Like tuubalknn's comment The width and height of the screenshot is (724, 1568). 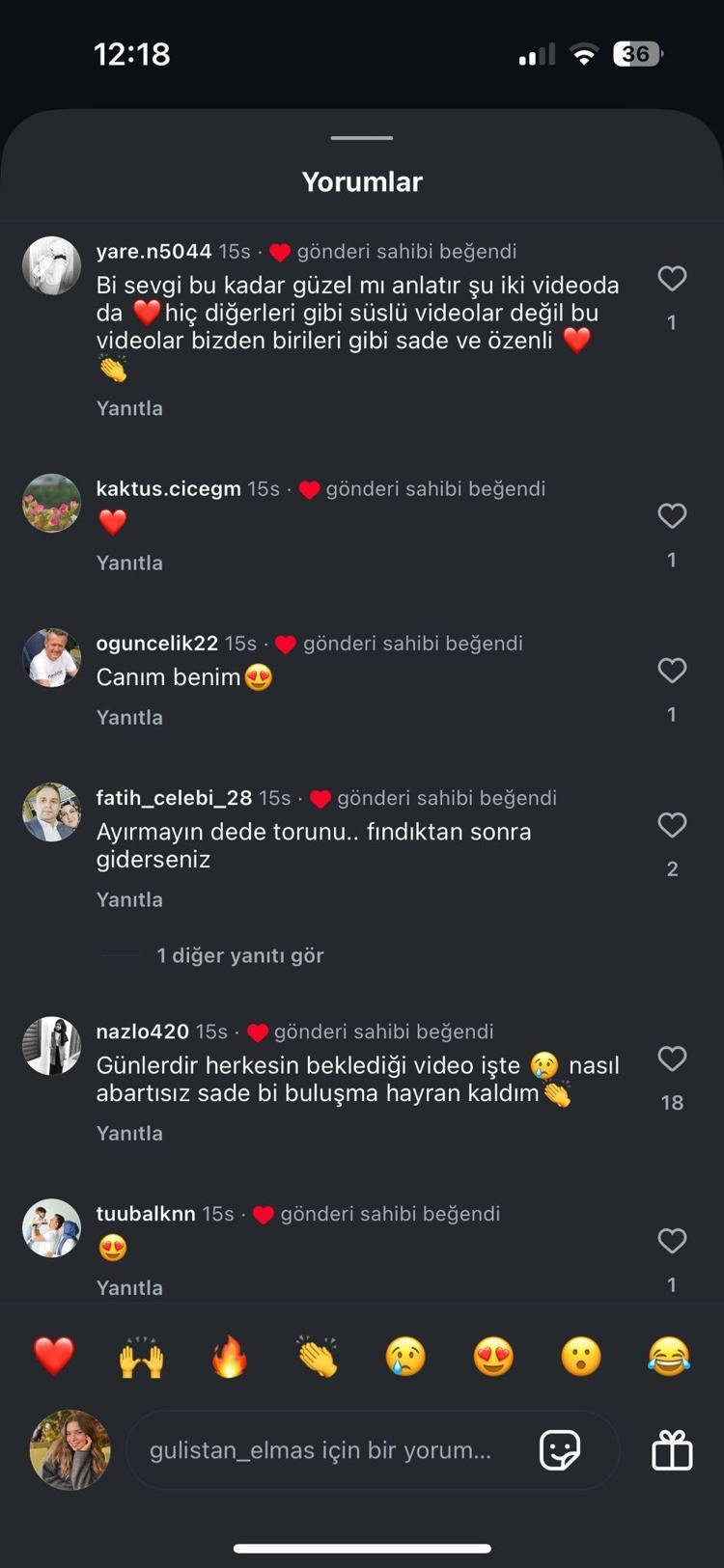pyautogui.click(x=672, y=1241)
